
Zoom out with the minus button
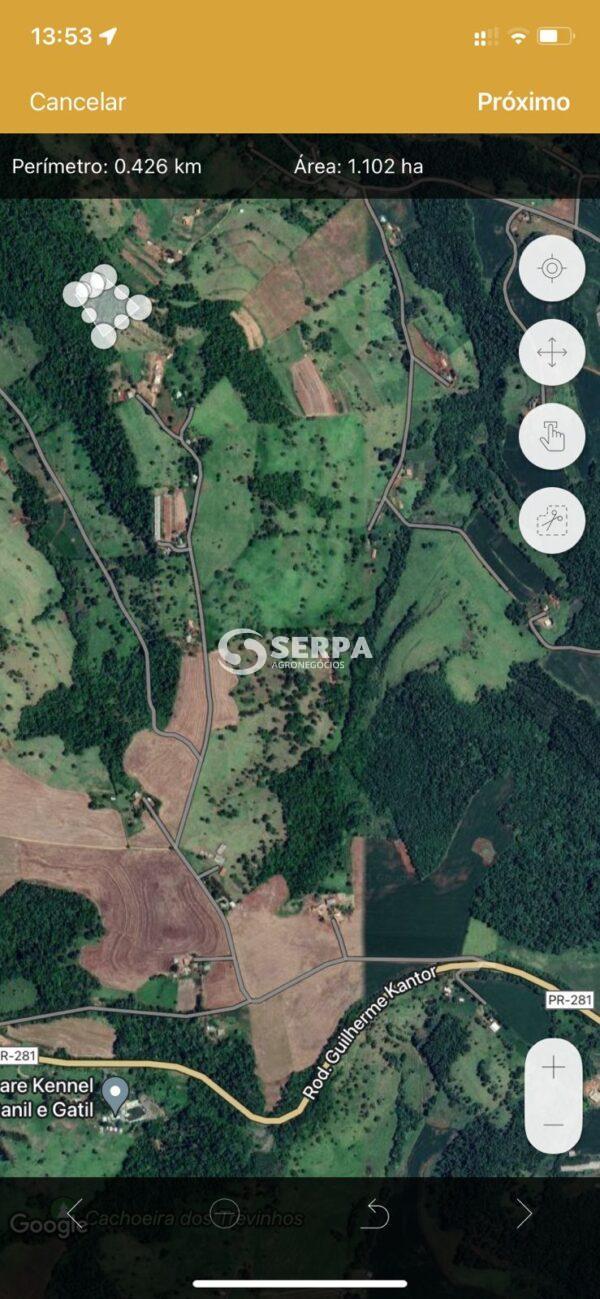(x=553, y=1125)
